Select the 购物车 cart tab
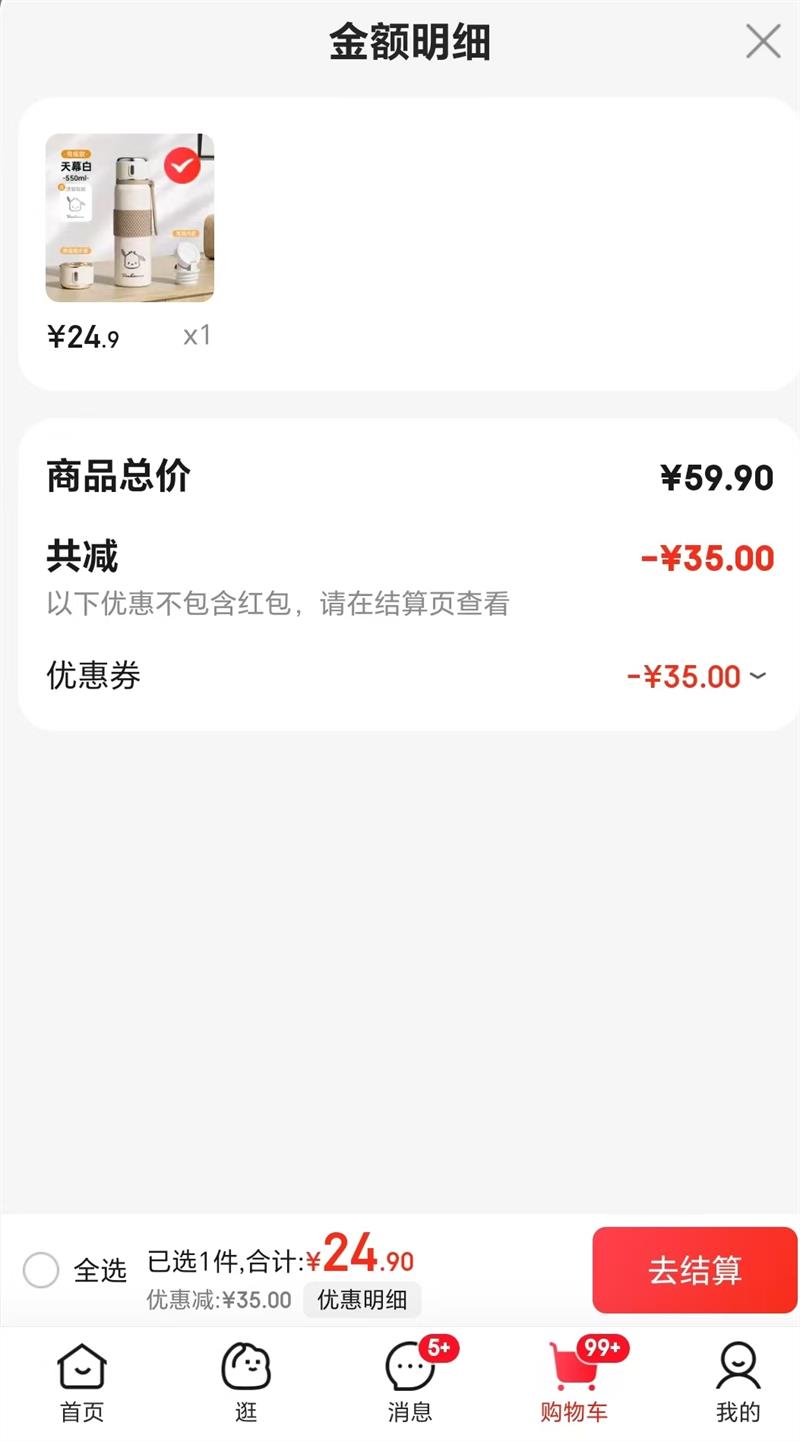800x1441 pixels. pyautogui.click(x=574, y=1383)
